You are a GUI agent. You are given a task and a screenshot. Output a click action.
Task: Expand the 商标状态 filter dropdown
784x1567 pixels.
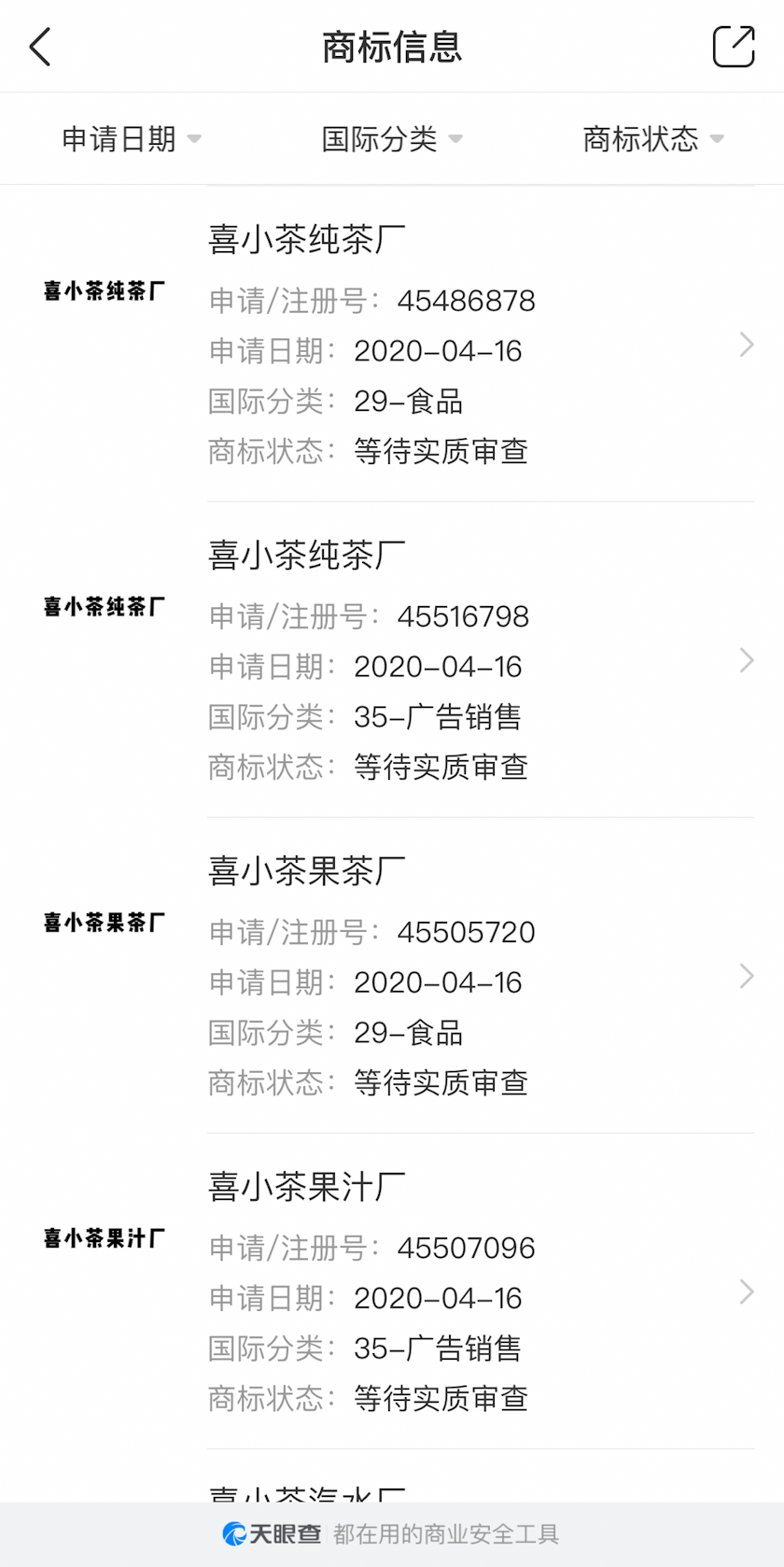[652, 139]
